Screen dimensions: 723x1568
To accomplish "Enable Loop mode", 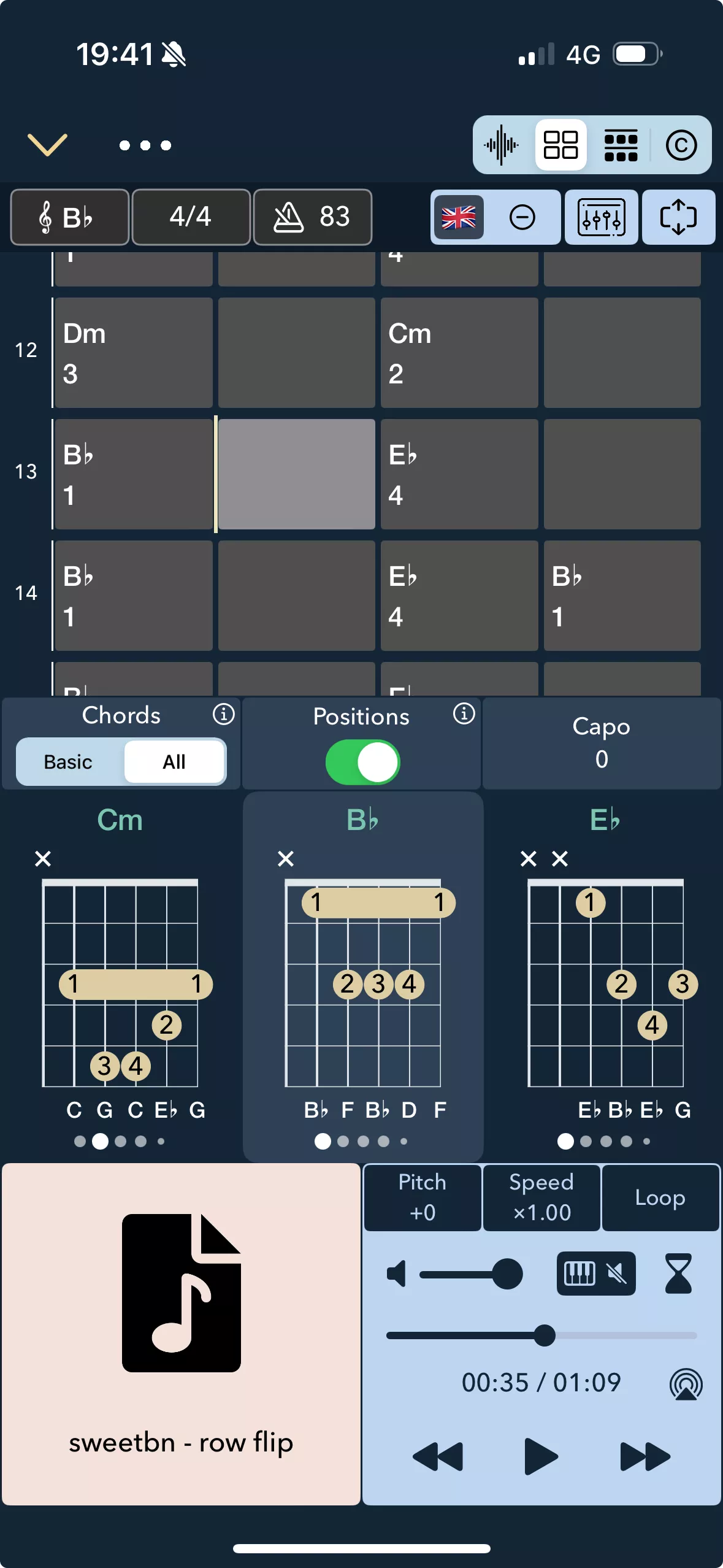I will pyautogui.click(x=660, y=1197).
